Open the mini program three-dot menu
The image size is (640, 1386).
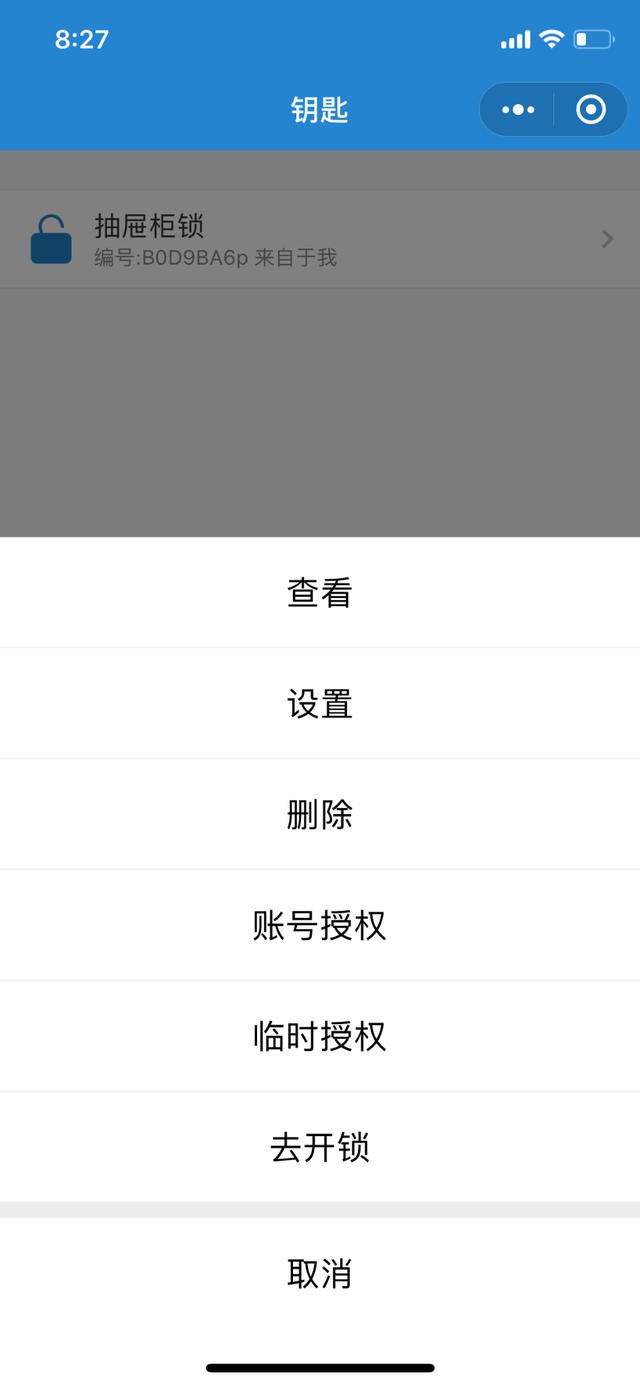pos(517,109)
